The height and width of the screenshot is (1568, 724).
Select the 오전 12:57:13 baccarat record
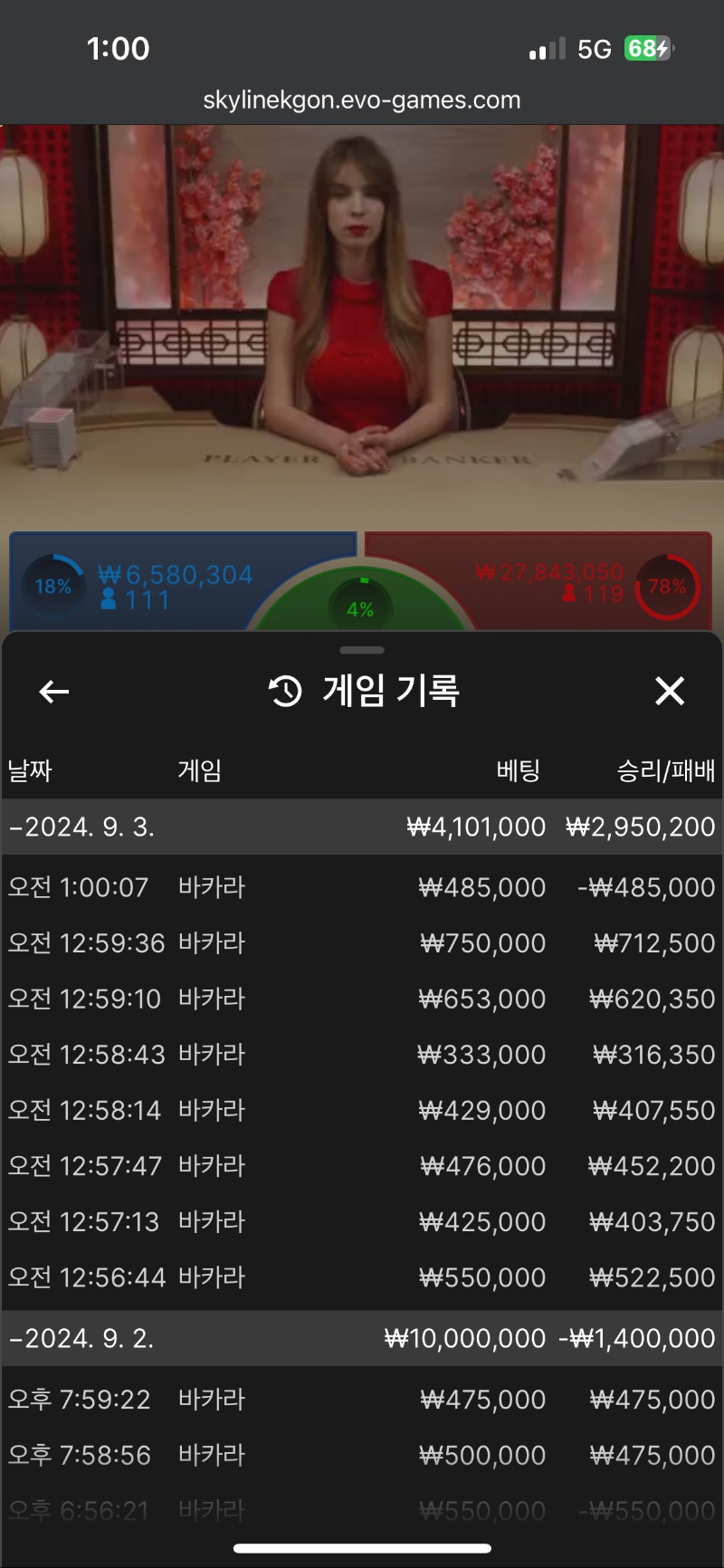tap(362, 1221)
